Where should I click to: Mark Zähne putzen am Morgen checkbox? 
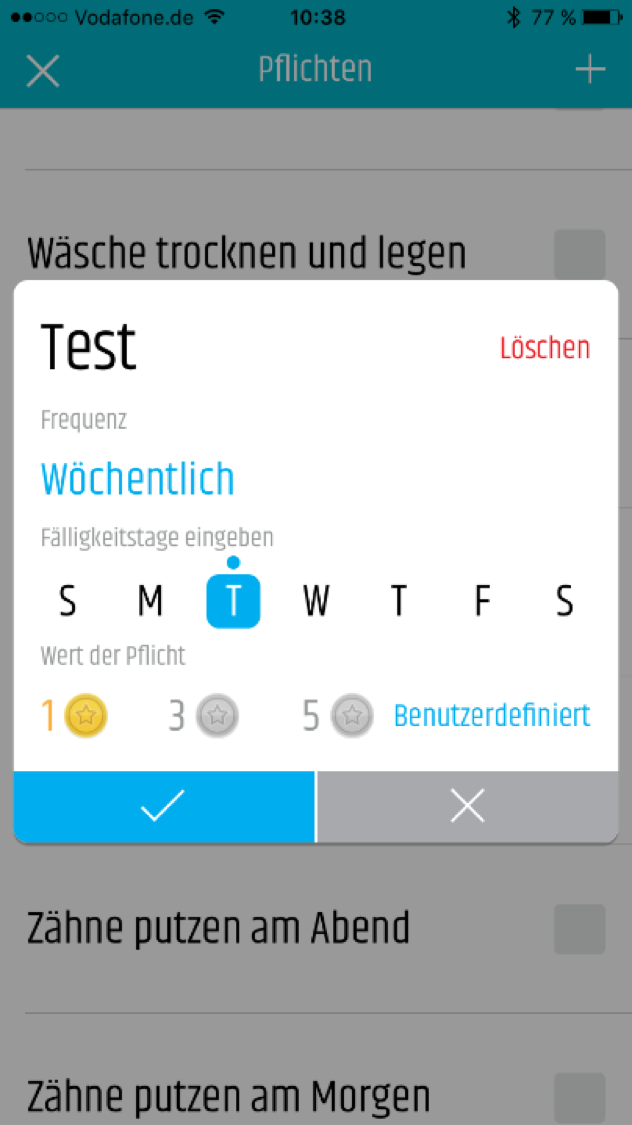(x=580, y=1097)
